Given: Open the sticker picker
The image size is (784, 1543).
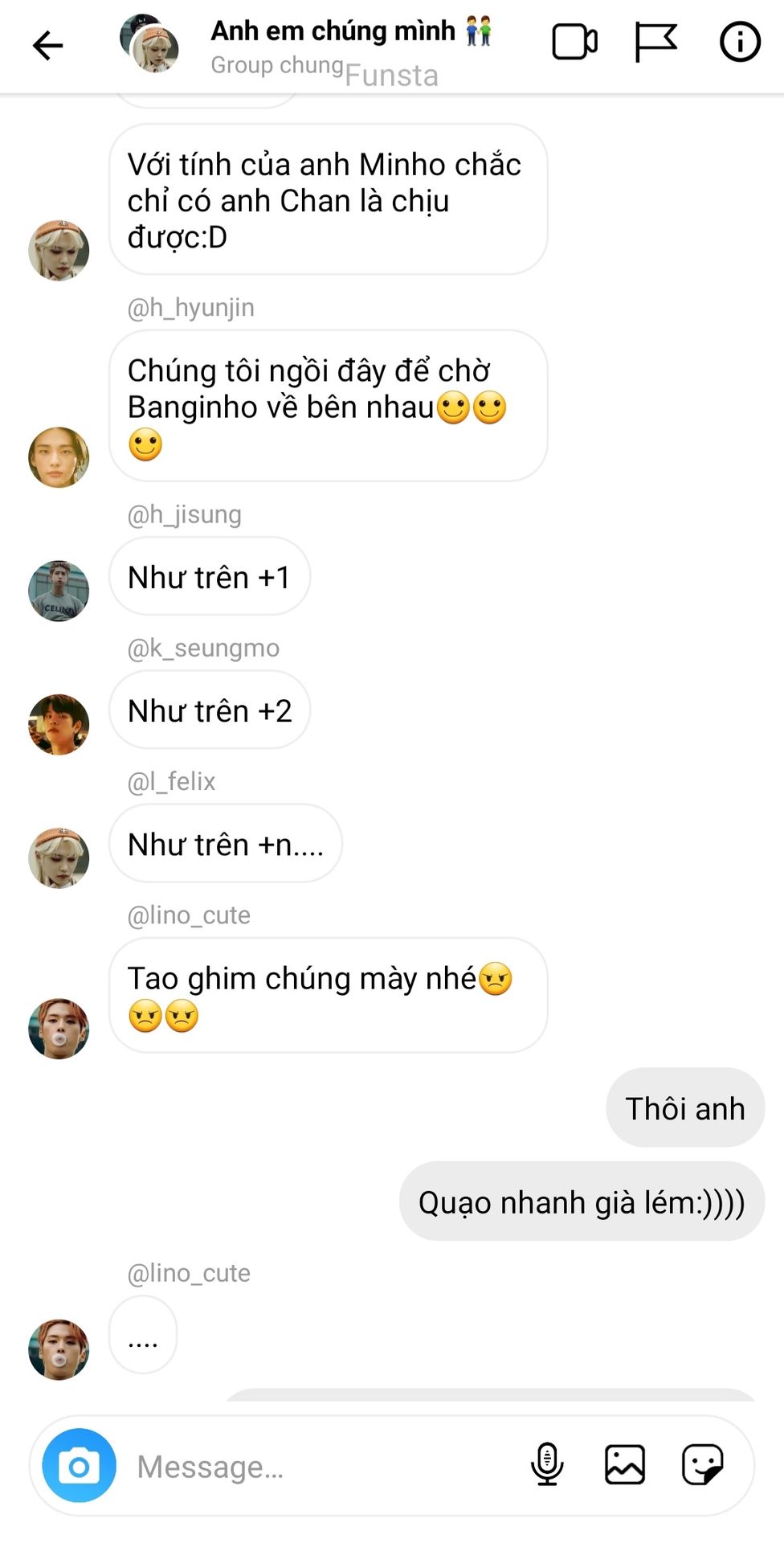Looking at the screenshot, I should tap(703, 1464).
